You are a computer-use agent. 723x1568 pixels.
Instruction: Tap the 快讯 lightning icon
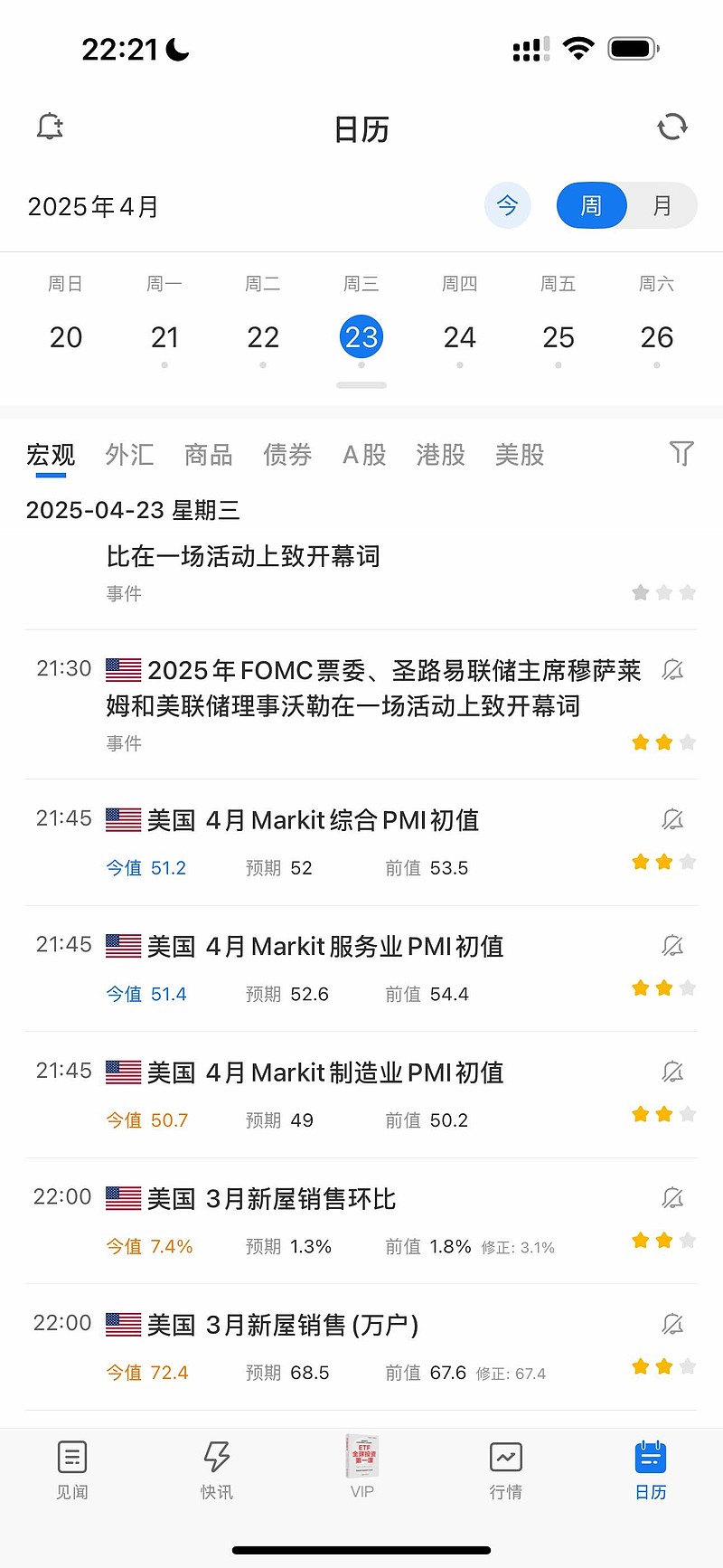tap(215, 1457)
